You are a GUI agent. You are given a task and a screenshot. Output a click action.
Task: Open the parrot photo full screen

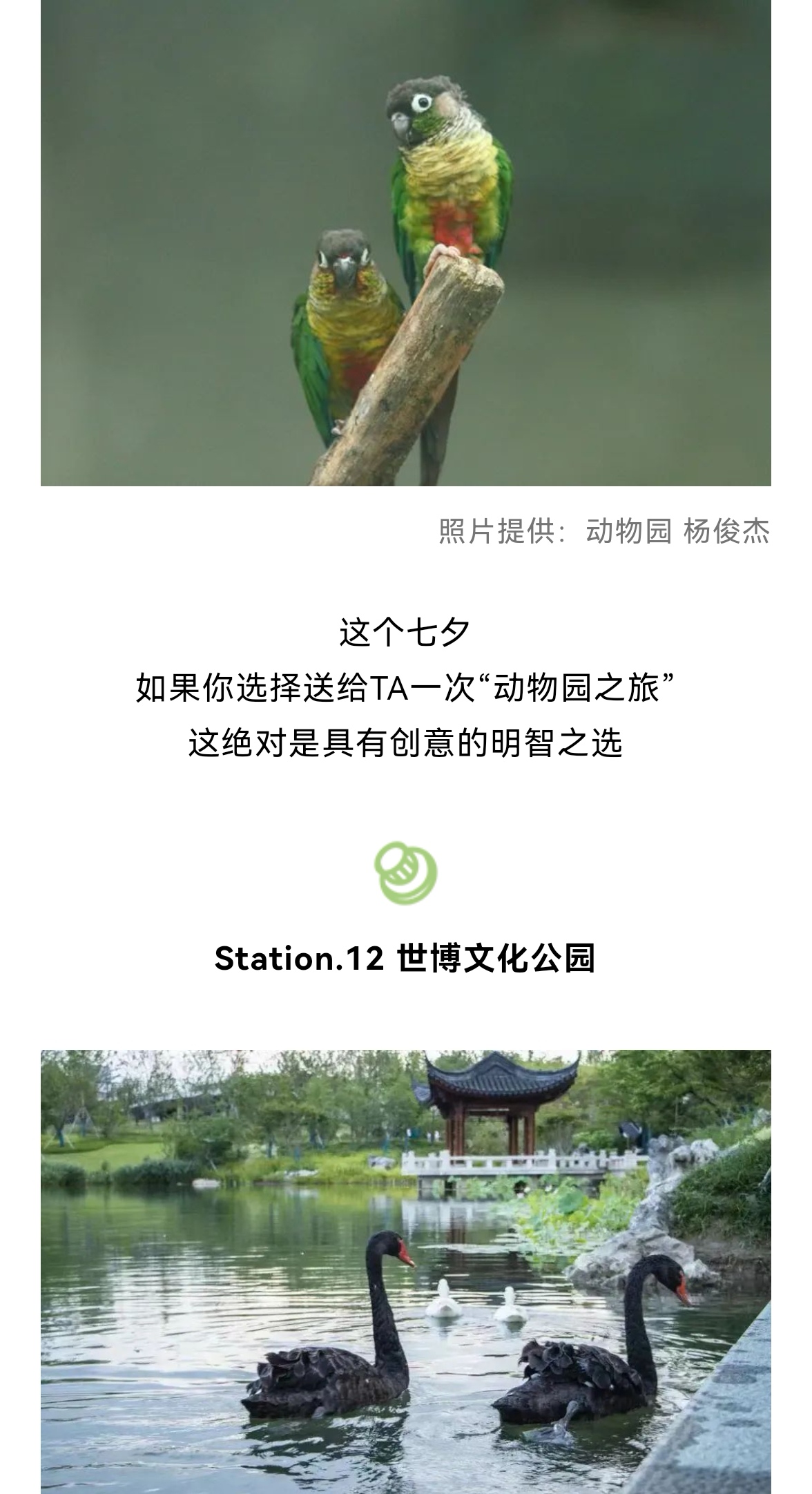[406, 242]
